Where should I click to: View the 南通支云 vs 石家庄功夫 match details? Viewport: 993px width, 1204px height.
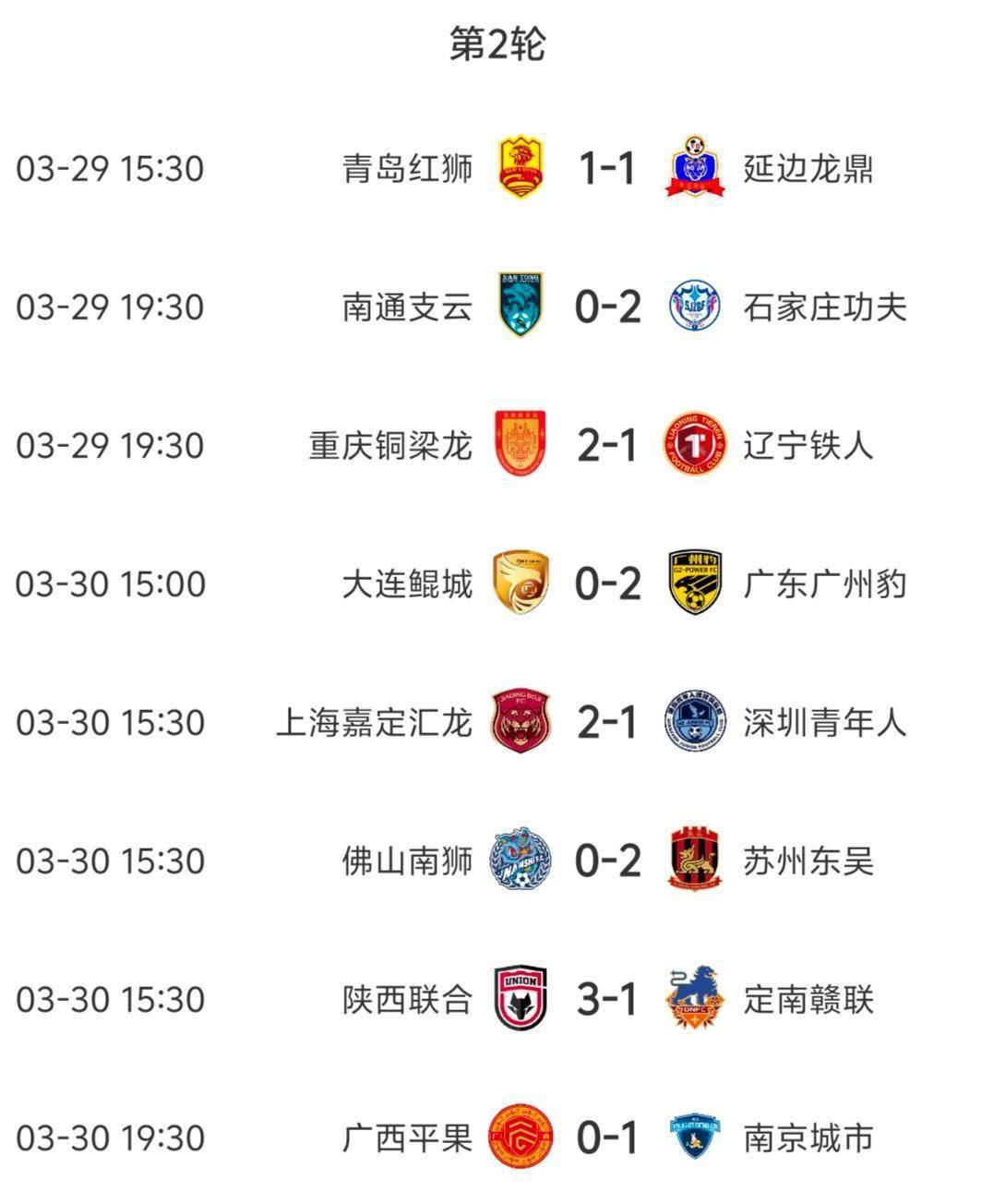tap(606, 307)
